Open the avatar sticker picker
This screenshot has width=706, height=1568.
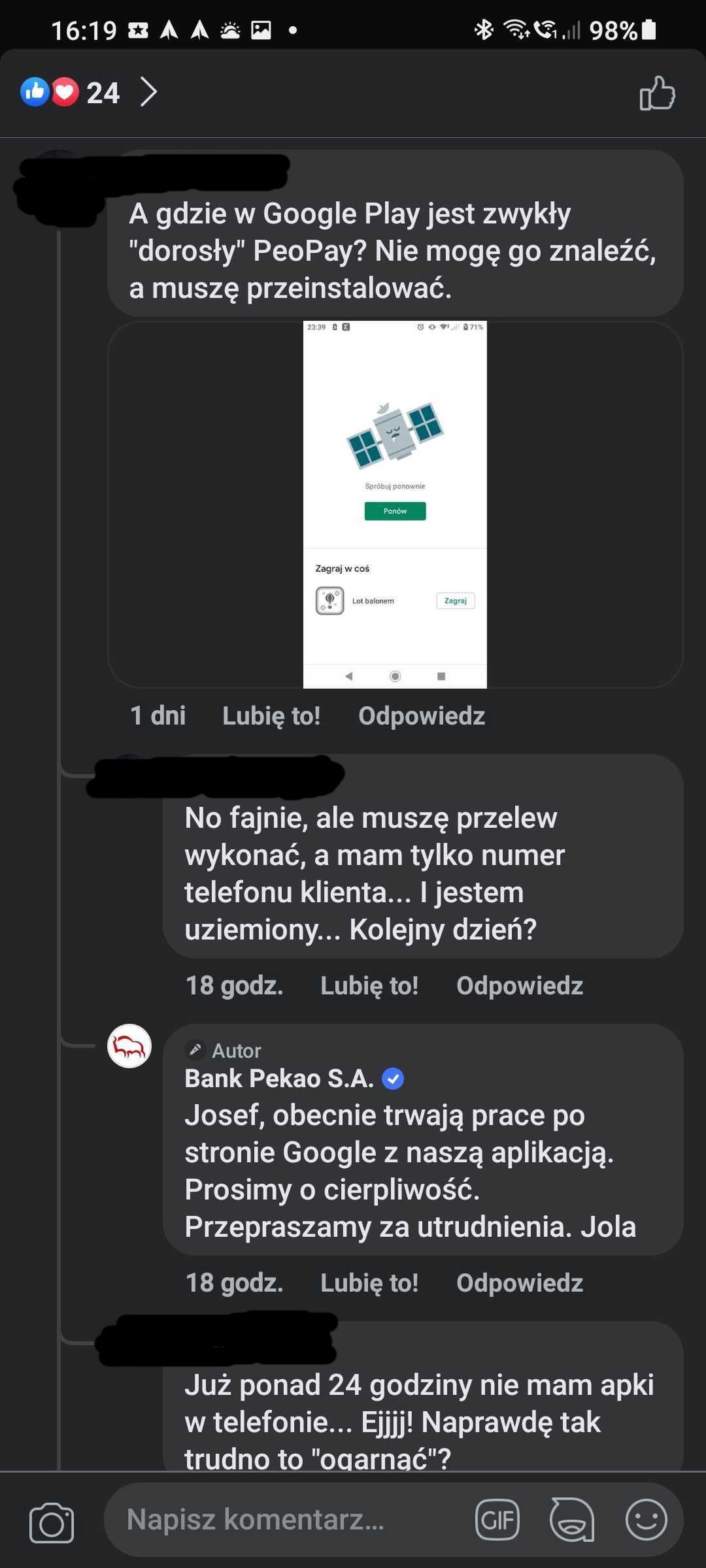[x=572, y=1520]
